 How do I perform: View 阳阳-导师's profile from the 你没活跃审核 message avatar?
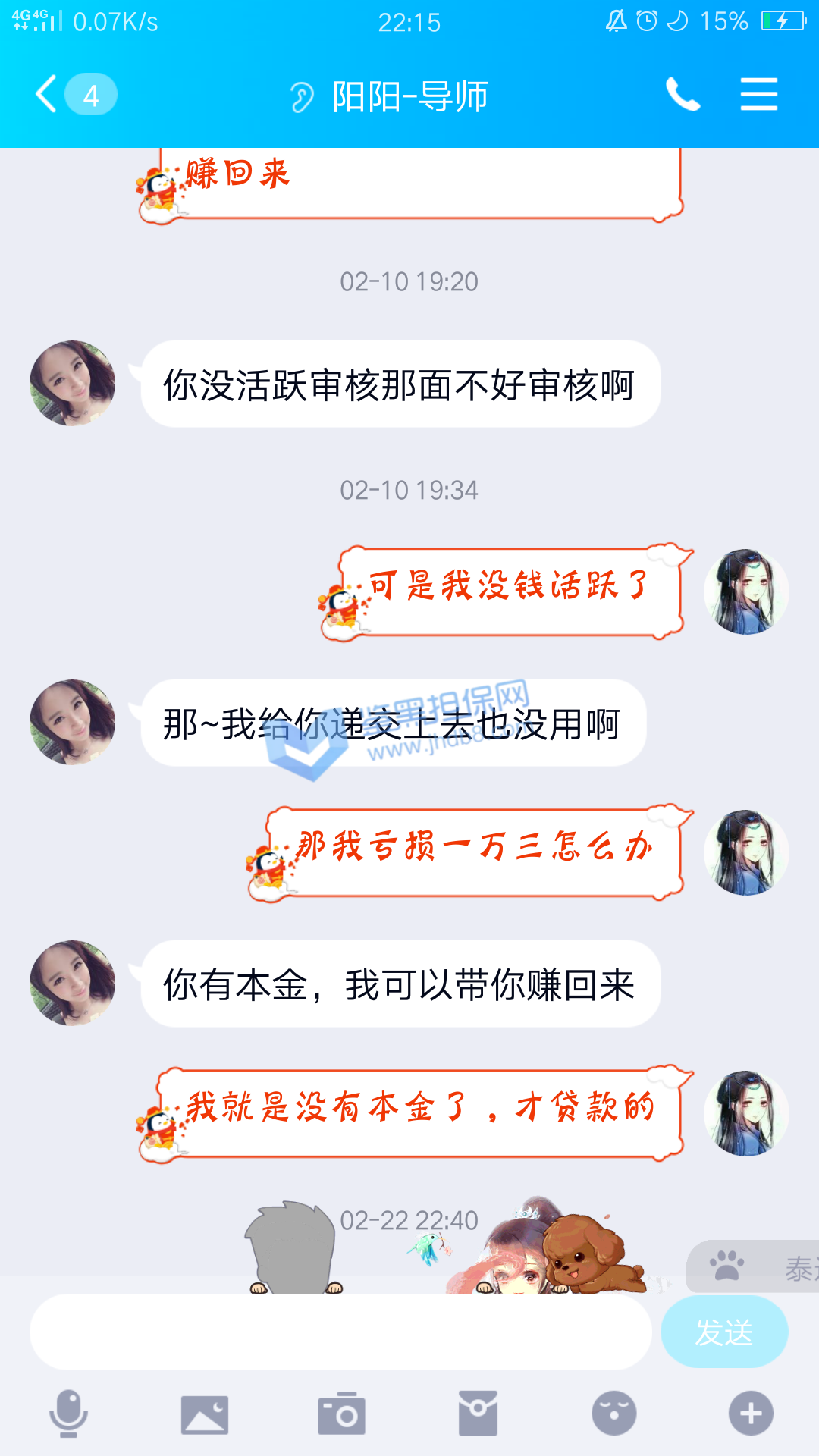tap(73, 383)
